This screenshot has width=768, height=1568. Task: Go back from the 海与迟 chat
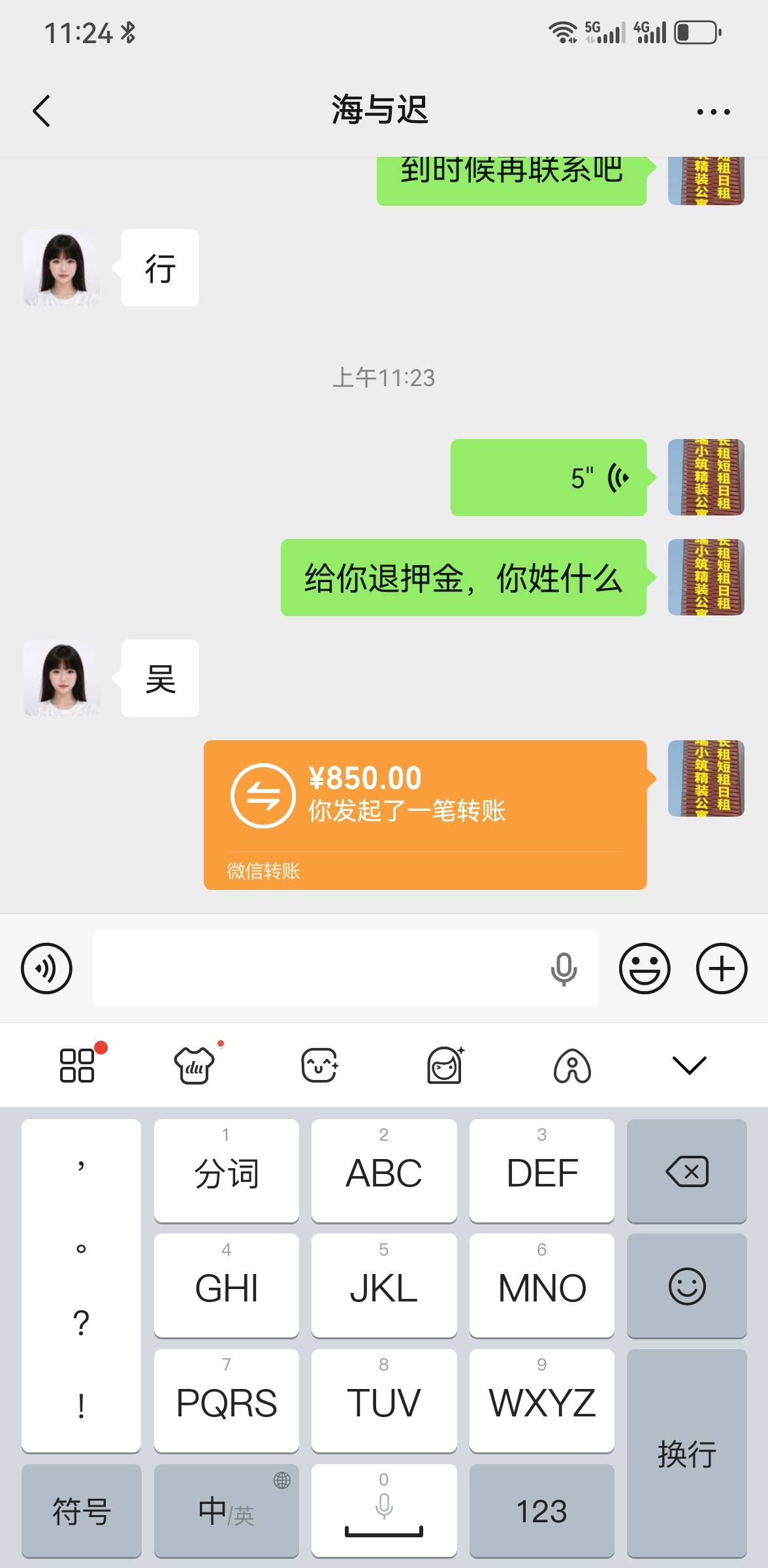41,110
